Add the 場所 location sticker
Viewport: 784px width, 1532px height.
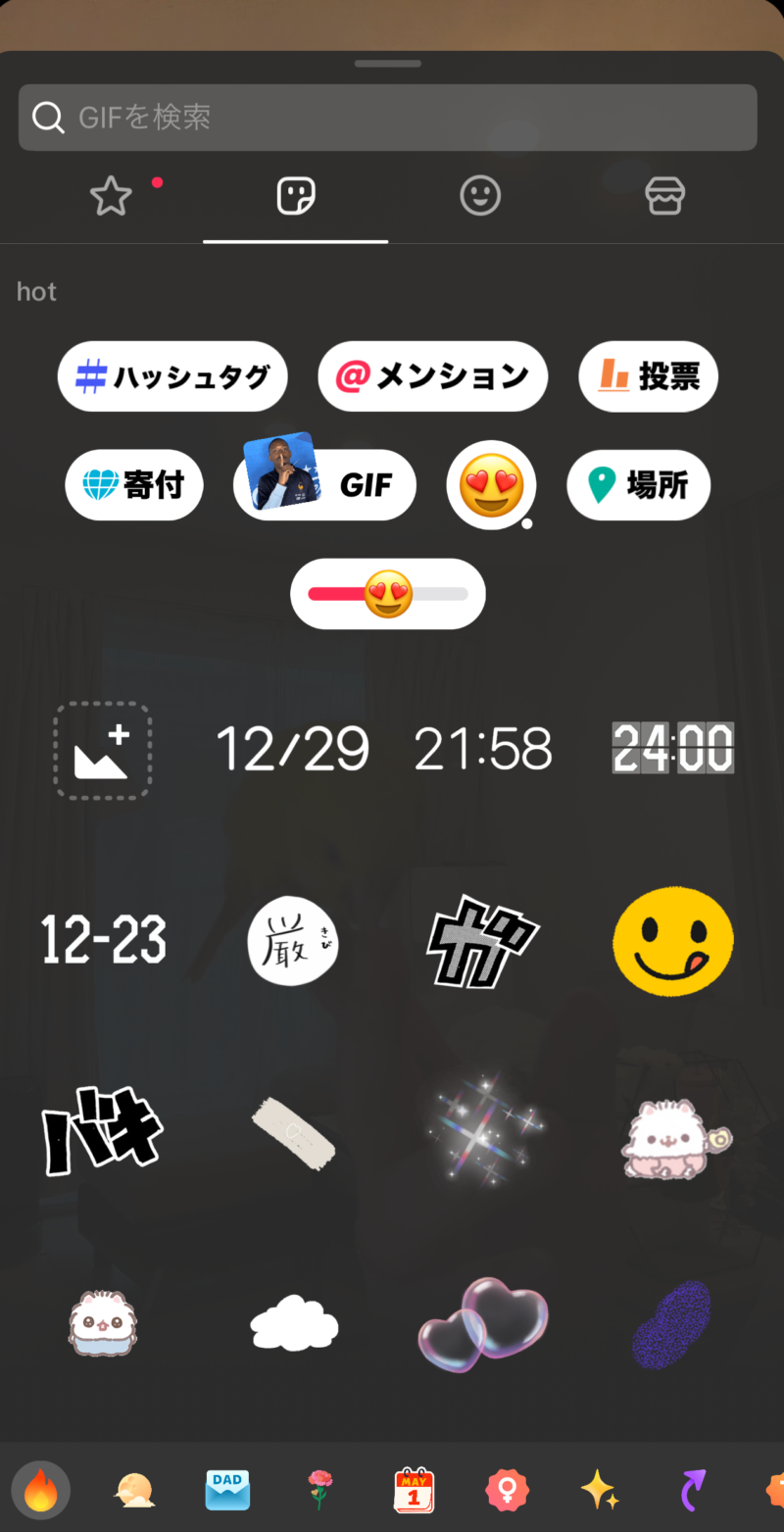pos(638,485)
